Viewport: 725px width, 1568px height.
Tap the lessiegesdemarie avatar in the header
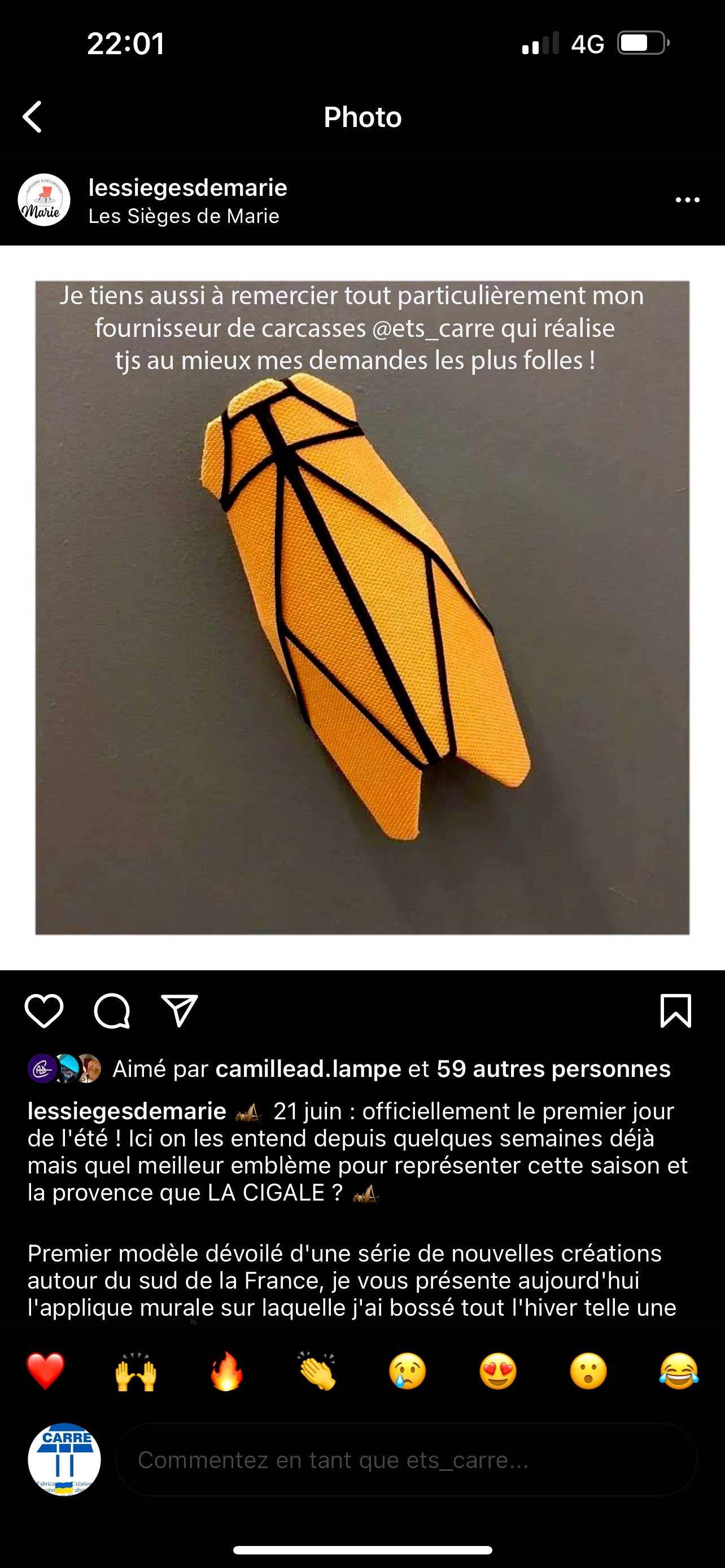44,200
